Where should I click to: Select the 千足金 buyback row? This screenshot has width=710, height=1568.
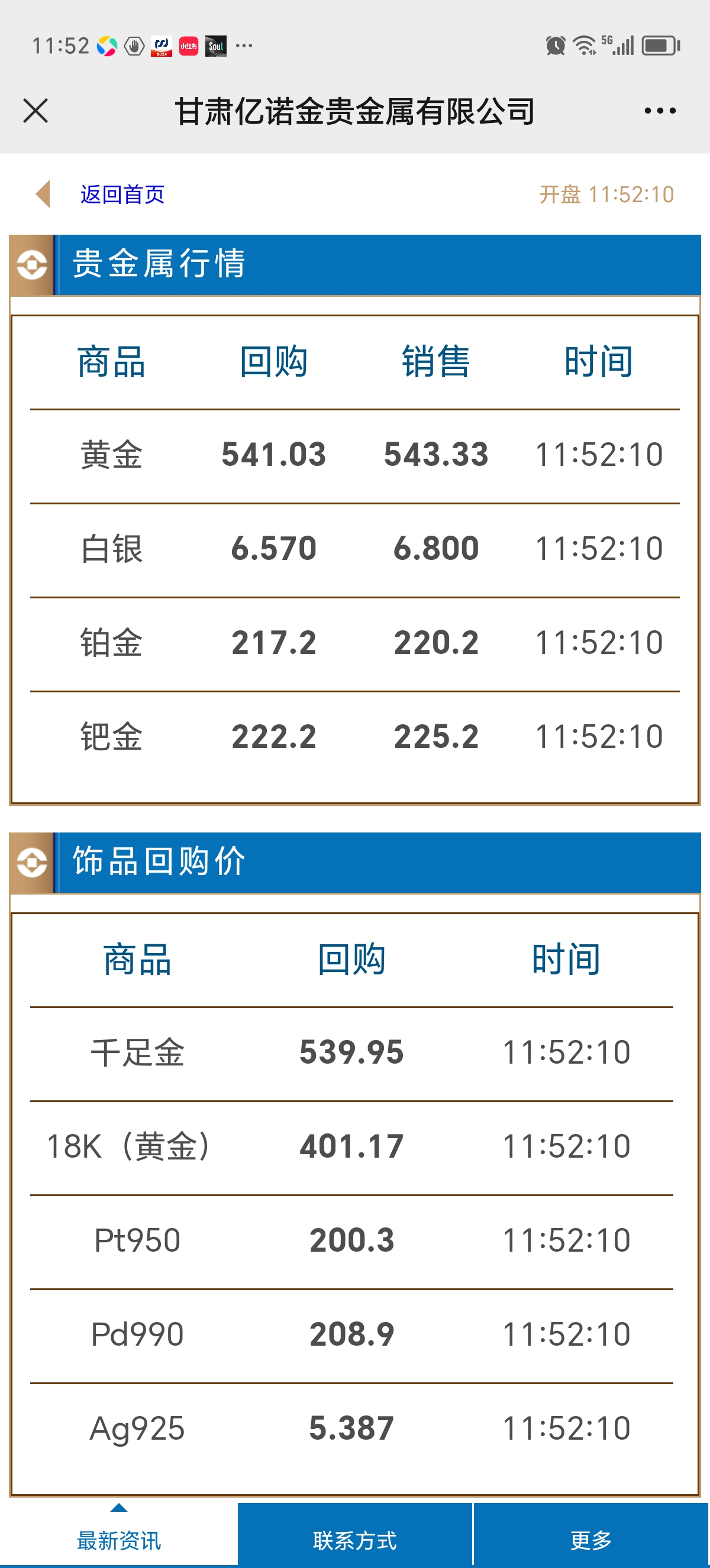point(355,1051)
